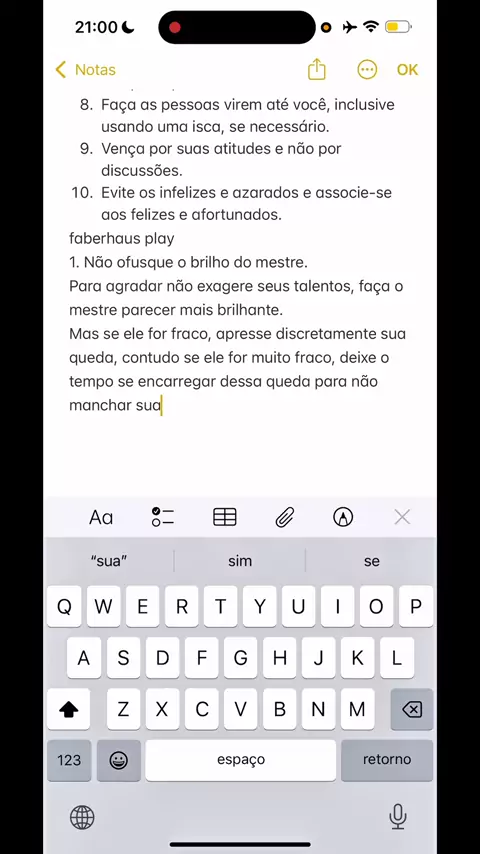This screenshot has height=854, width=480.
Task: Go back to Notas list
Action: click(x=86, y=70)
